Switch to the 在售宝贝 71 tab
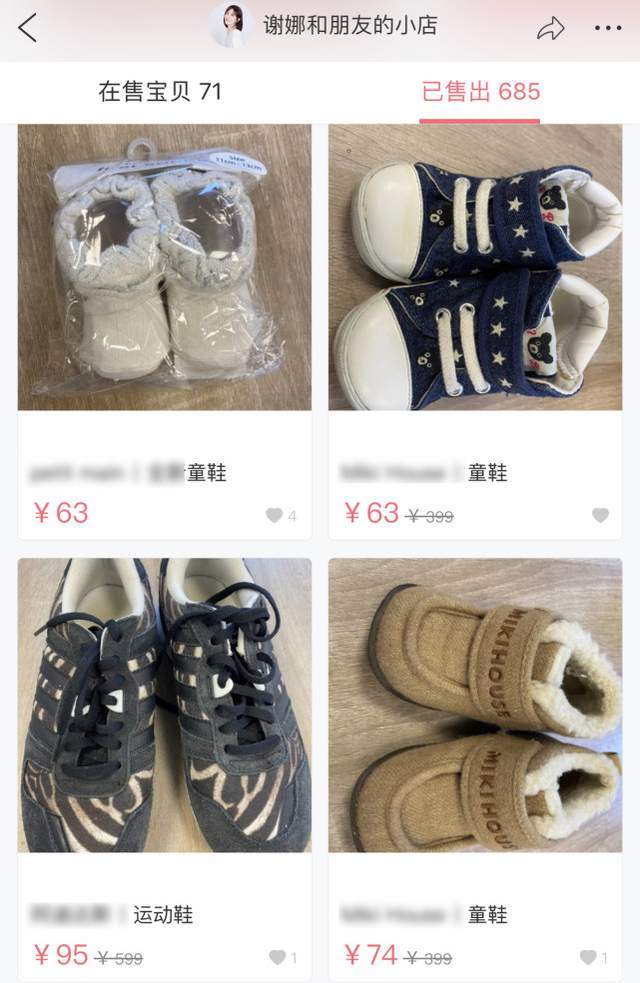The width and height of the screenshot is (640, 983). tap(160, 92)
